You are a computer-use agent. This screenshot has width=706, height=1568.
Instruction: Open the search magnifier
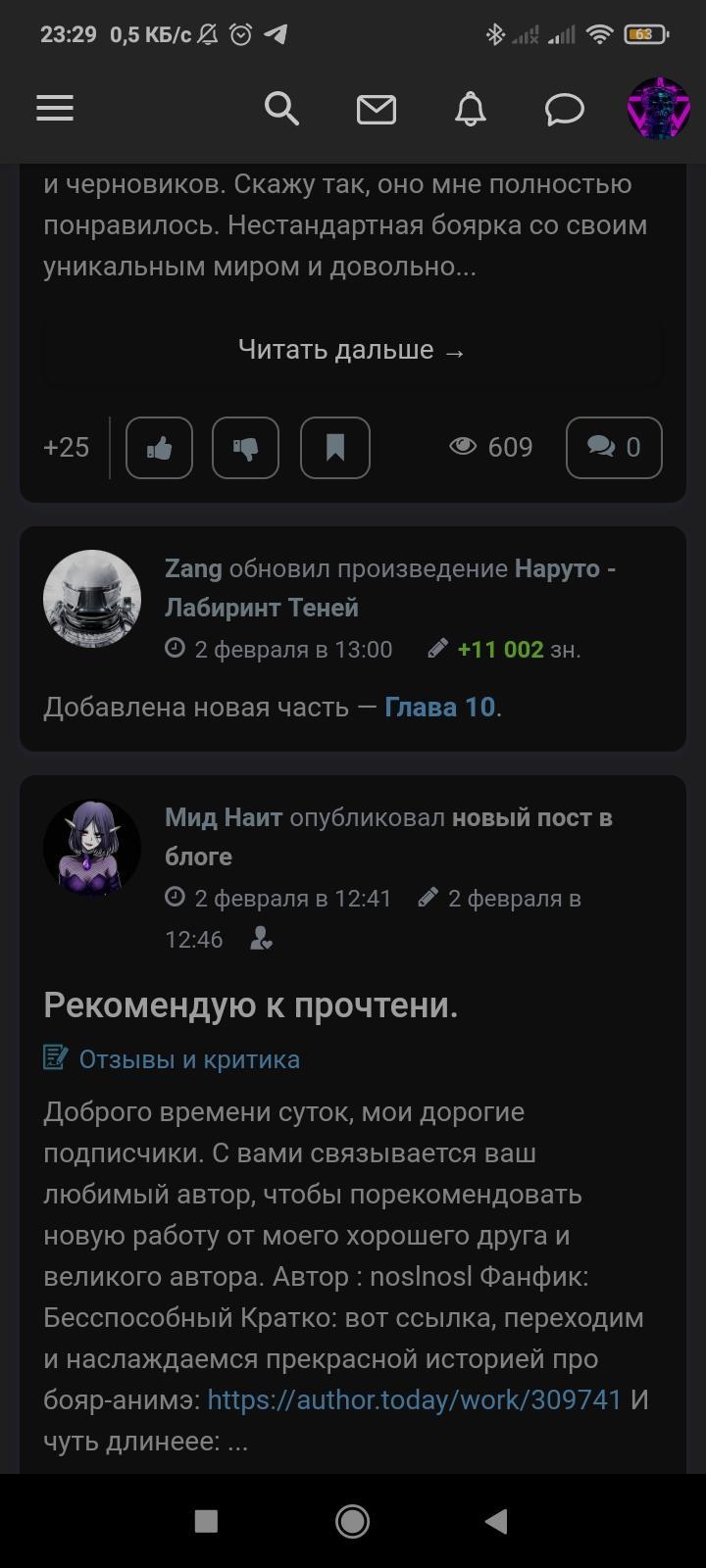pos(281,109)
